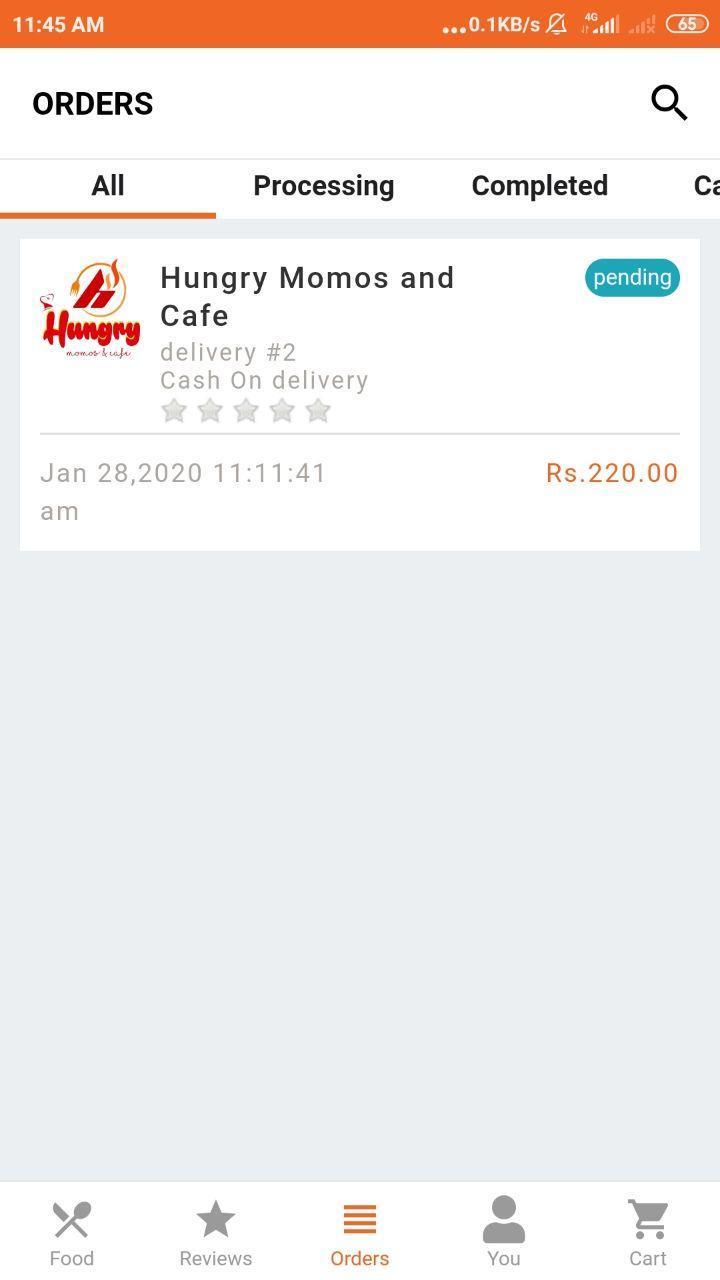Select the third rating star

point(246,410)
